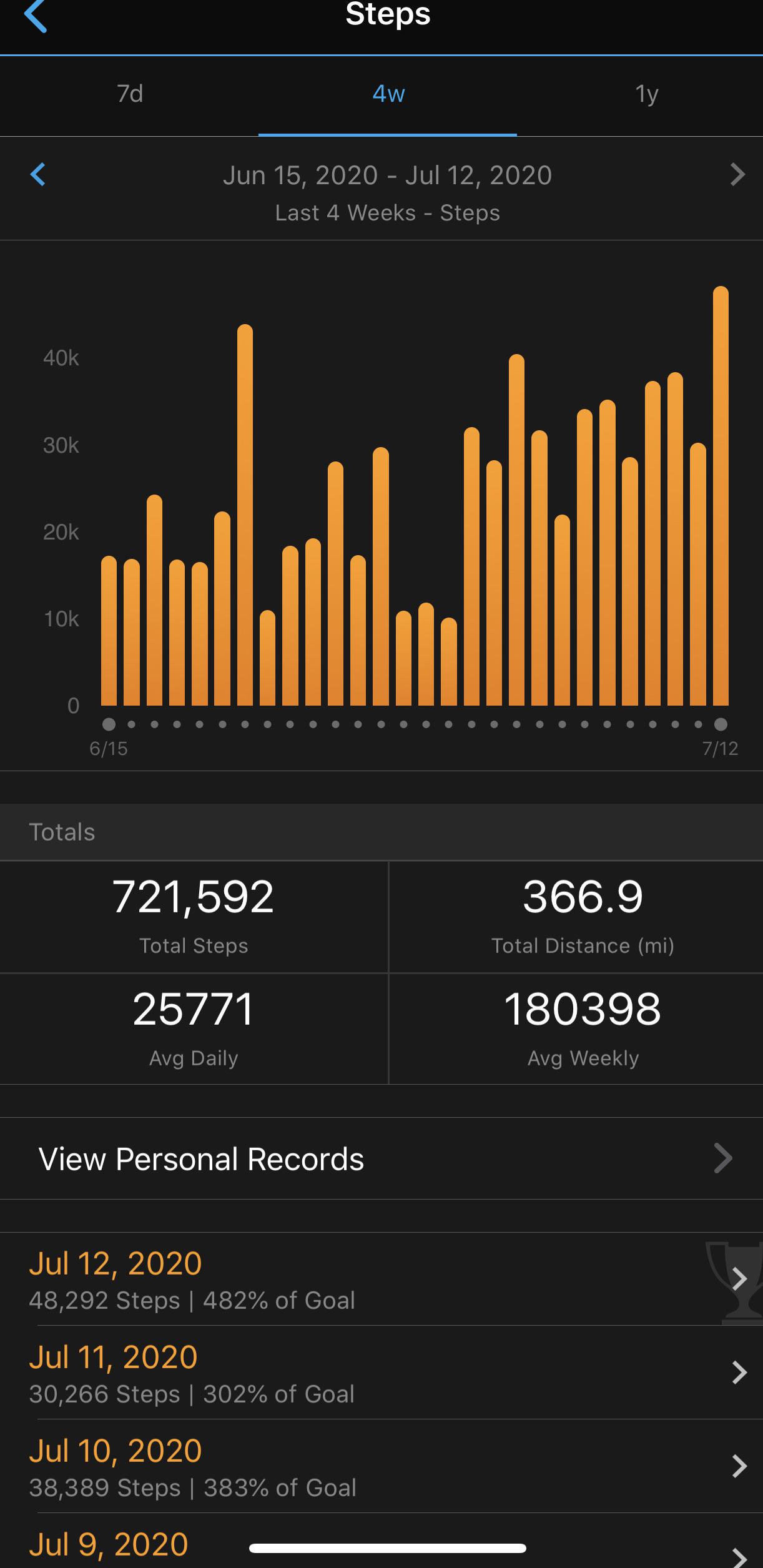763x1568 pixels.
Task: Switch to the 7d tab
Action: click(x=130, y=94)
